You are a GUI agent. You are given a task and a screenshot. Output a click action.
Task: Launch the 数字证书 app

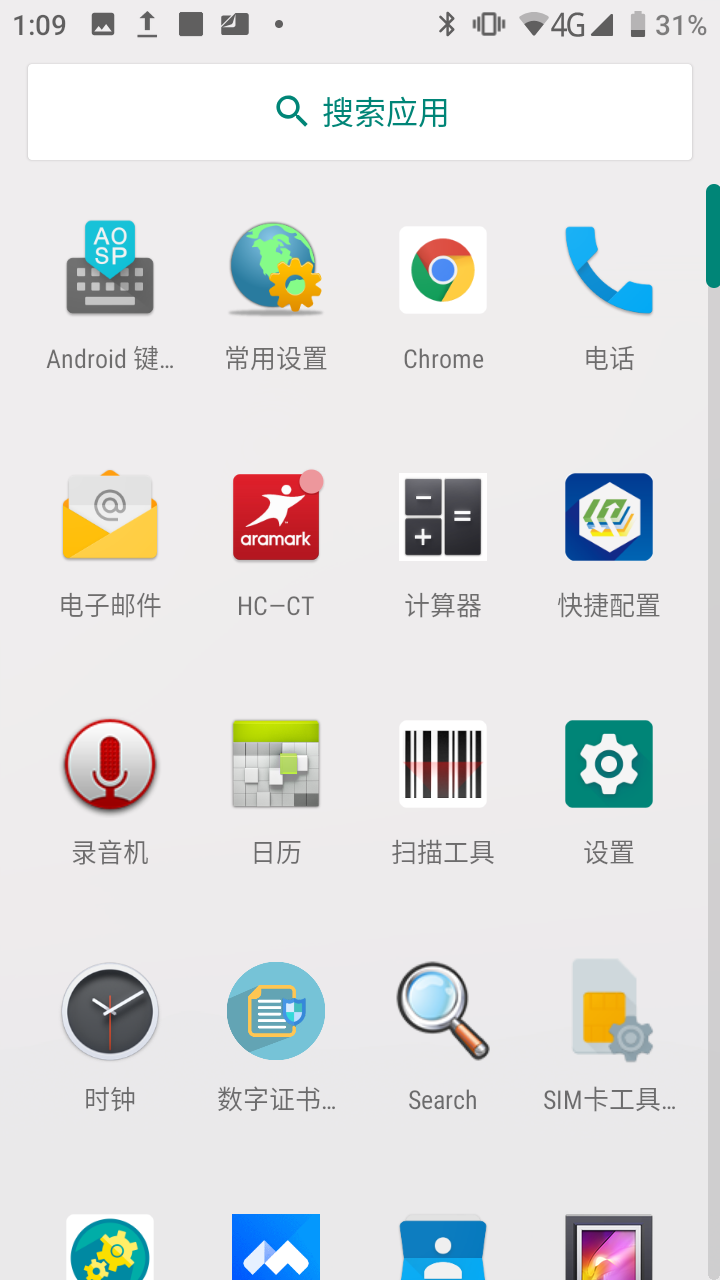coord(276,1011)
